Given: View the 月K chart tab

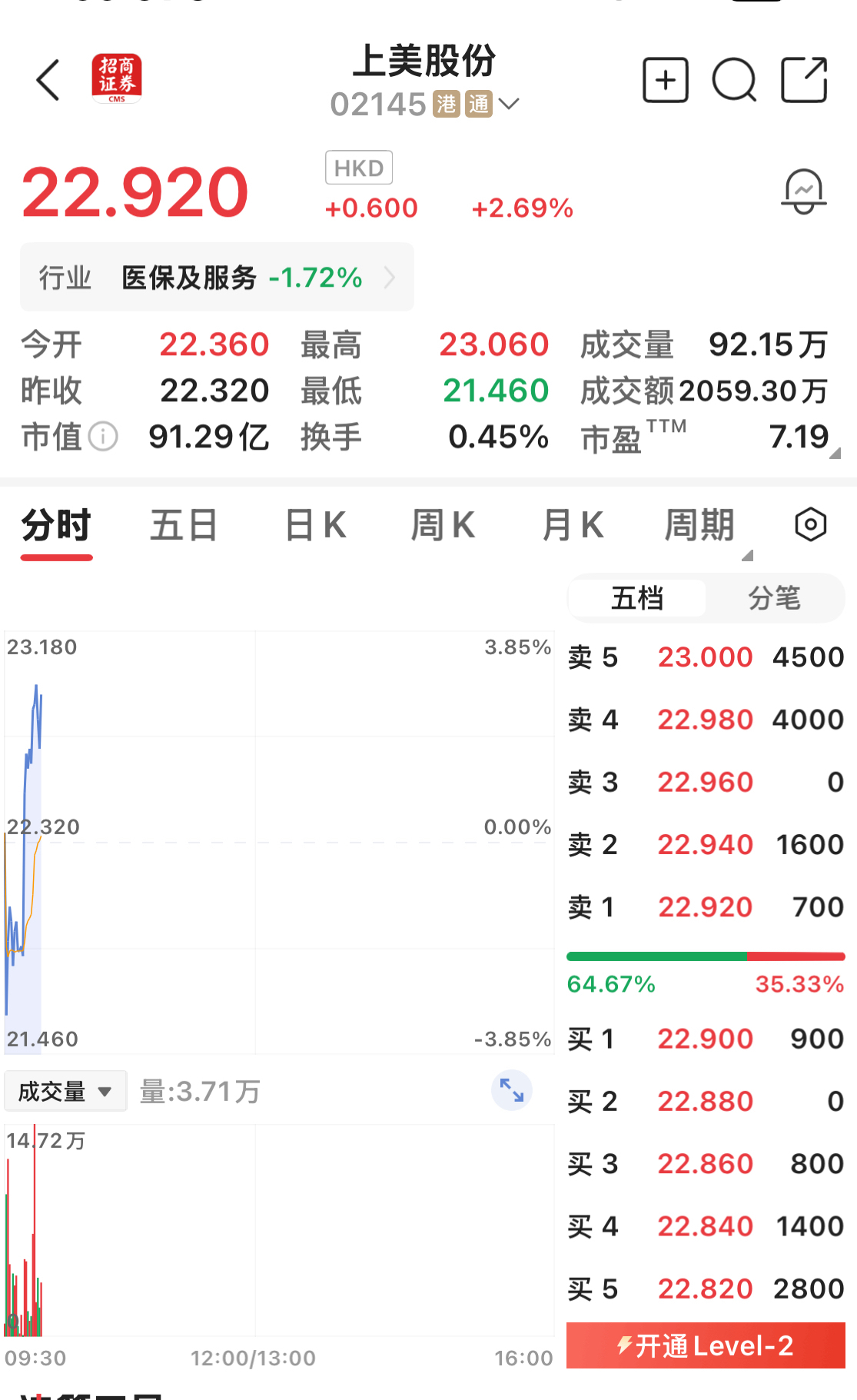Looking at the screenshot, I should pyautogui.click(x=573, y=526).
